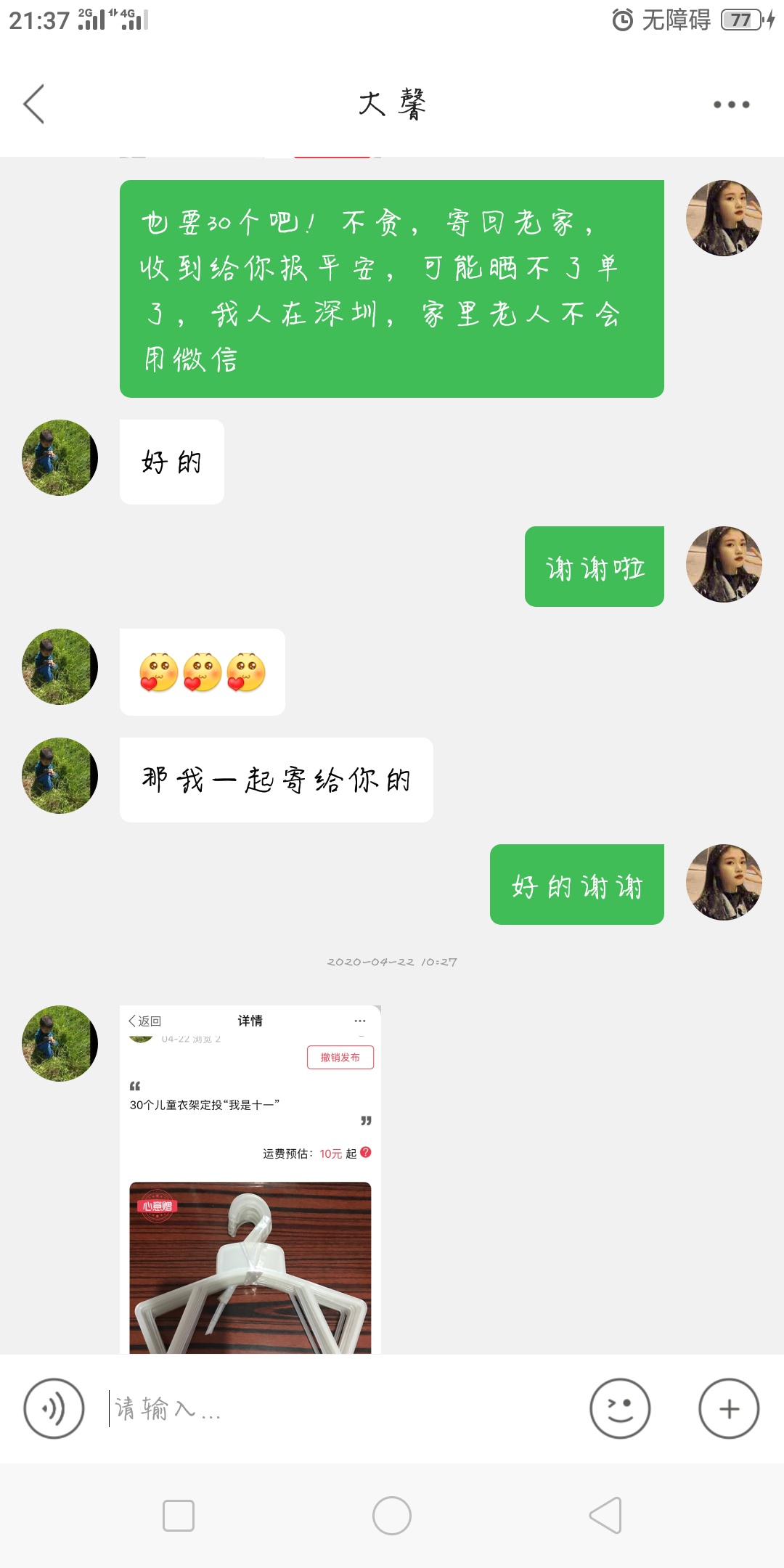Tap system home button
This screenshot has width=784, height=1568.
392,1516
